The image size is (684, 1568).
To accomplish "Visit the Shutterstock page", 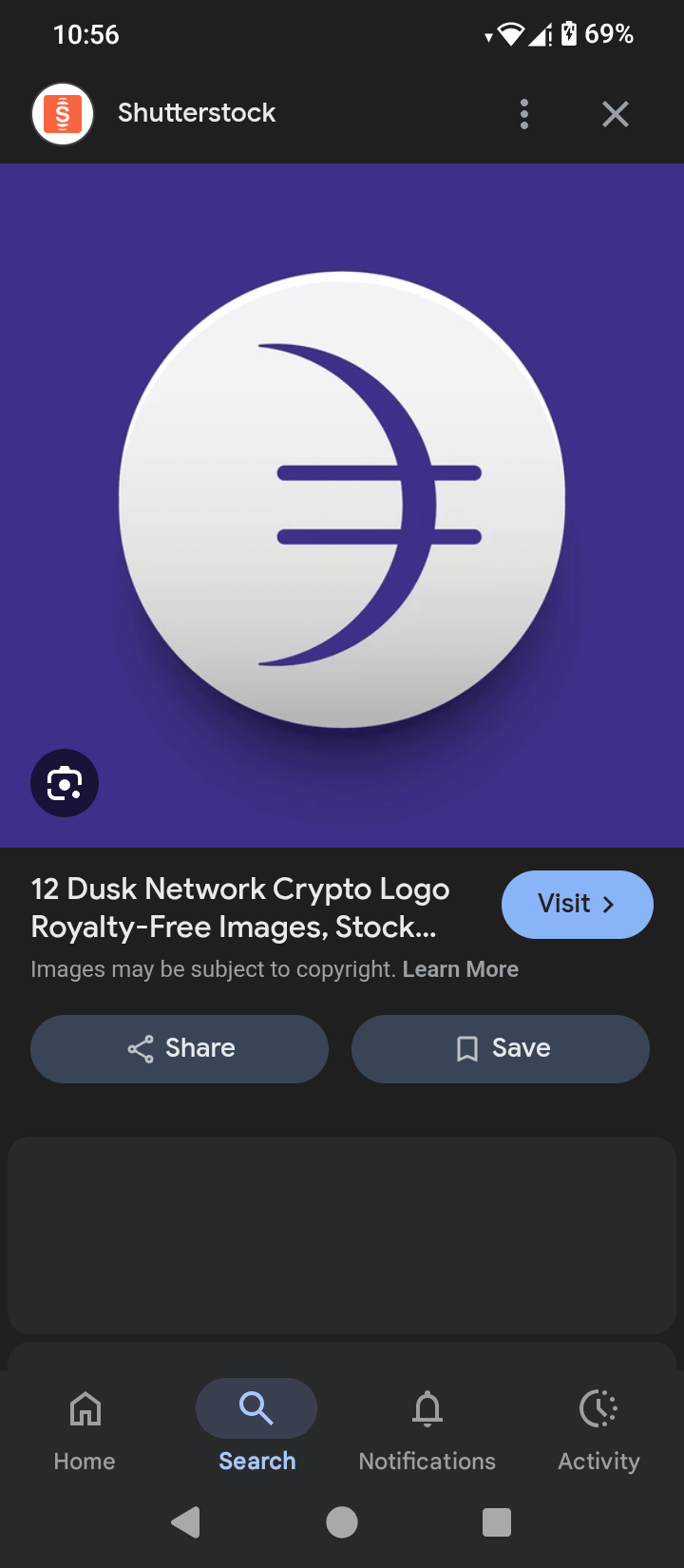I will click(577, 904).
